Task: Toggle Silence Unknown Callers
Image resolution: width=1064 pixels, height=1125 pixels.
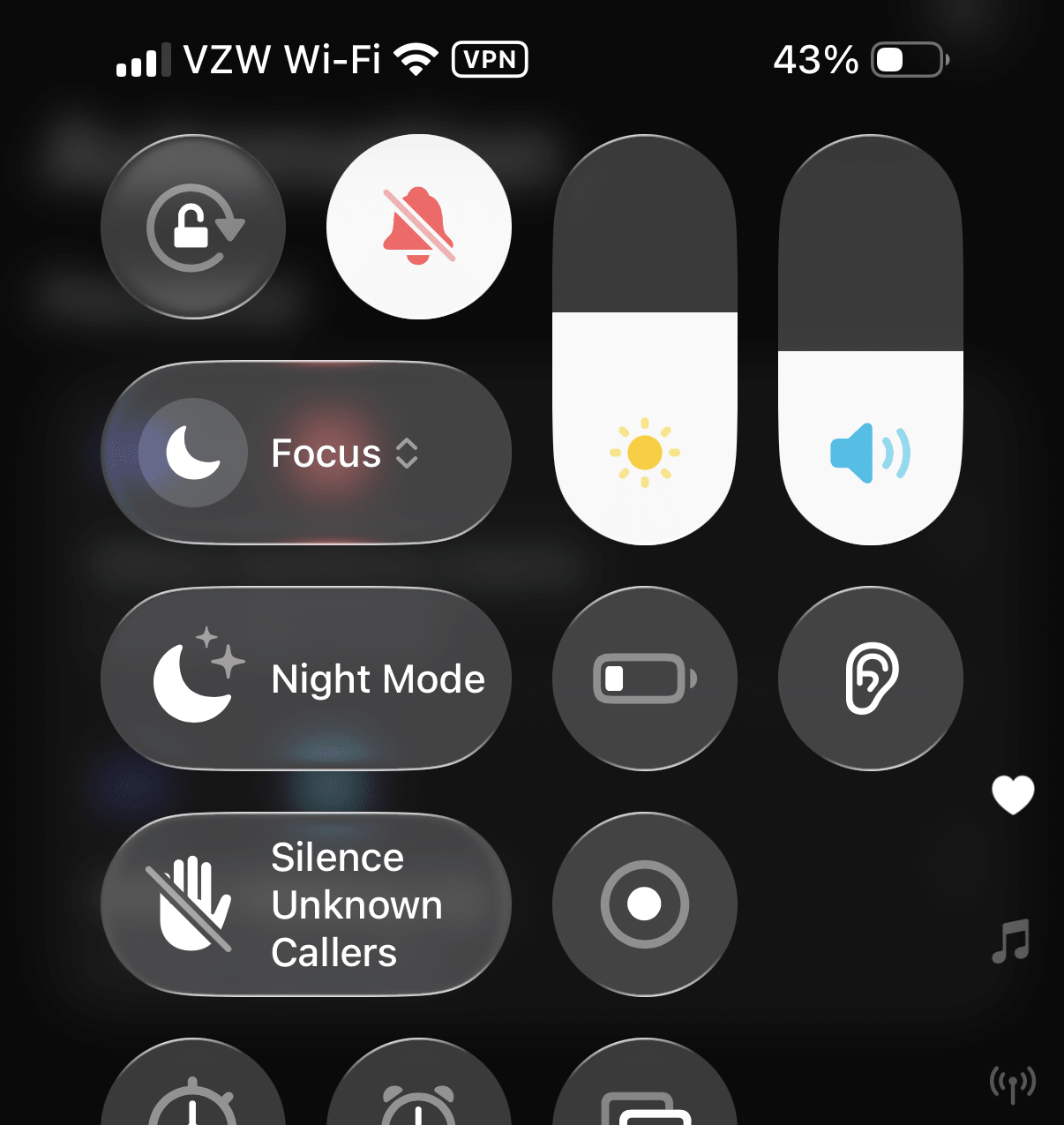Action: (x=306, y=904)
